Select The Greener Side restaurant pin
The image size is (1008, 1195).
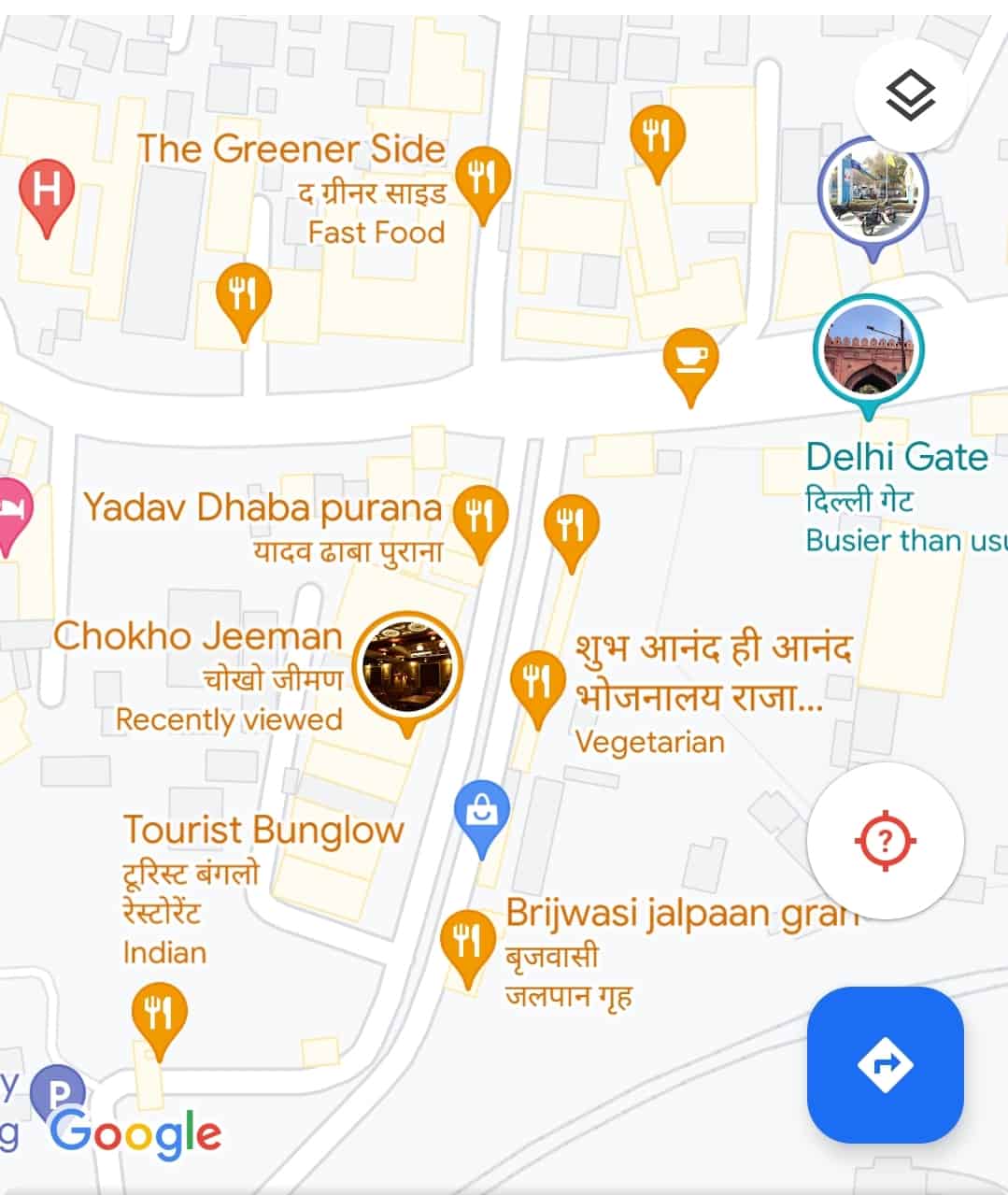482,178
